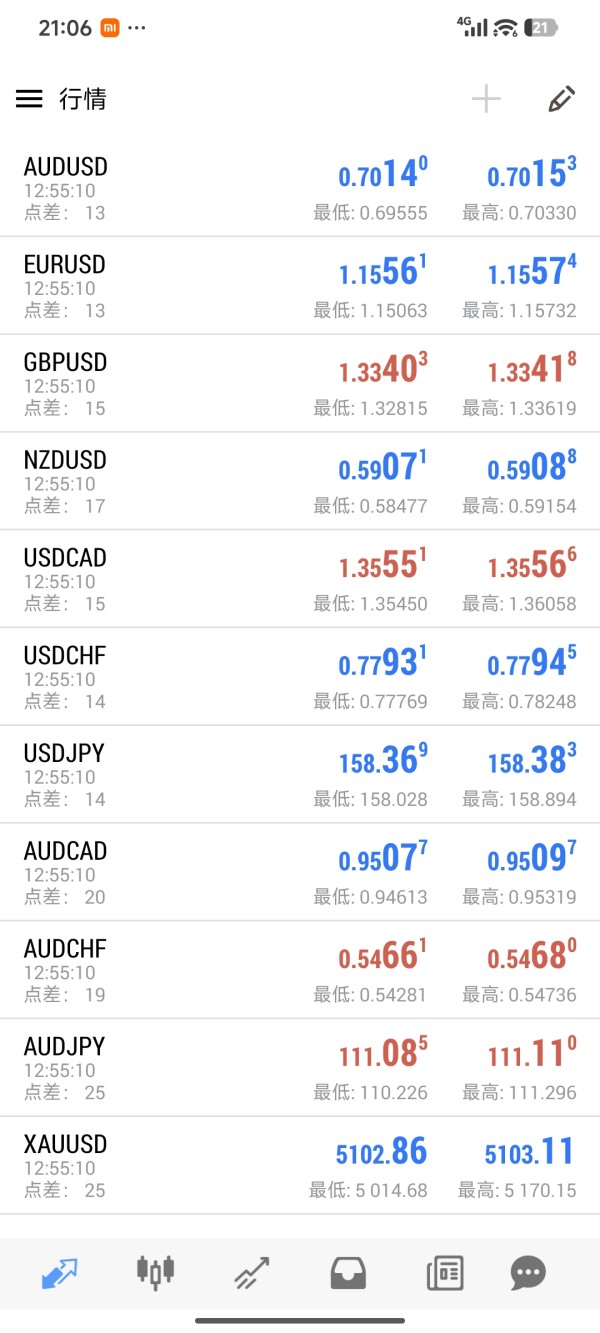
Task: Tap the AUDCAD quote row
Action: tap(300, 874)
